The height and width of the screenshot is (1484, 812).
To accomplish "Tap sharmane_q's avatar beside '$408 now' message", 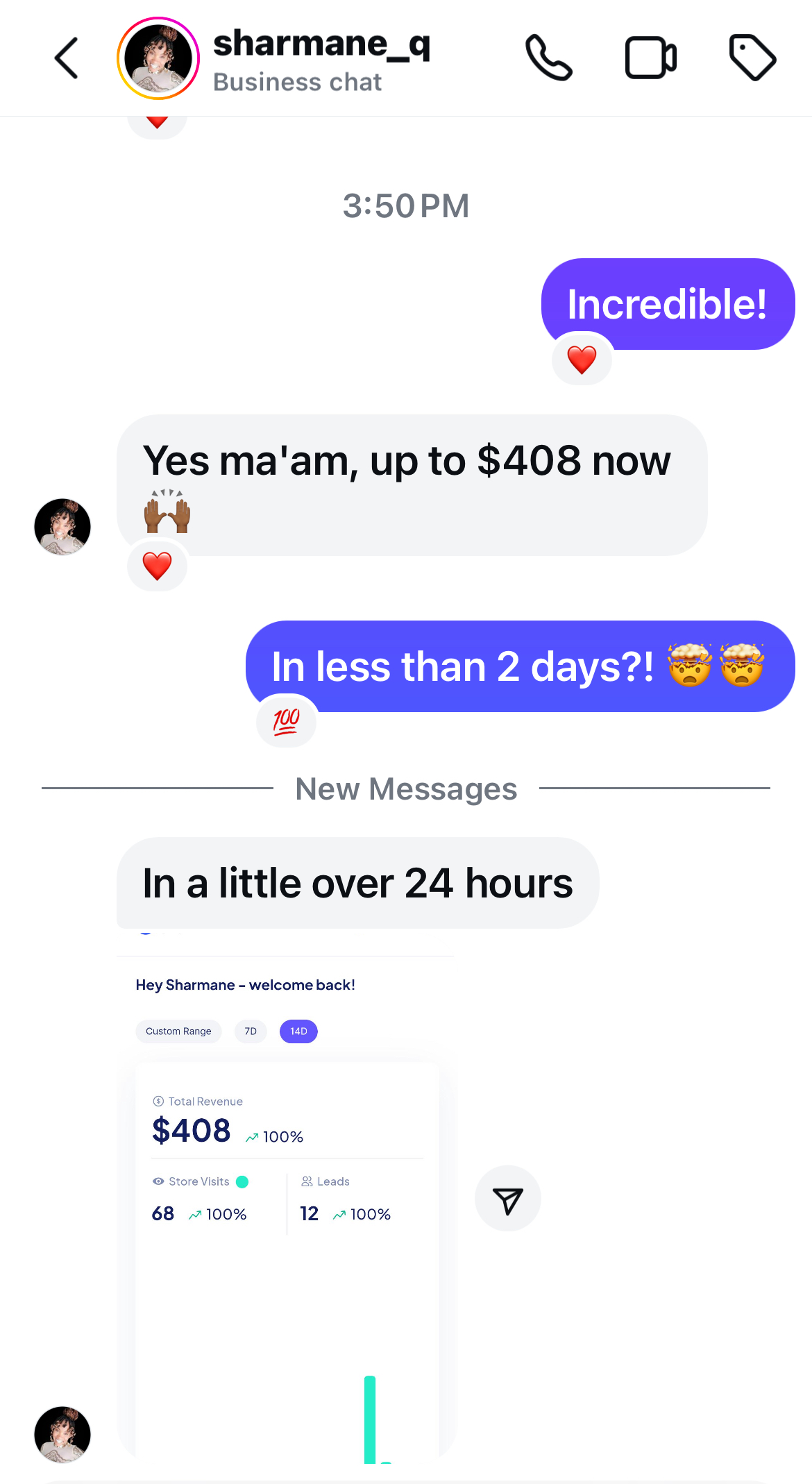I will (x=62, y=527).
